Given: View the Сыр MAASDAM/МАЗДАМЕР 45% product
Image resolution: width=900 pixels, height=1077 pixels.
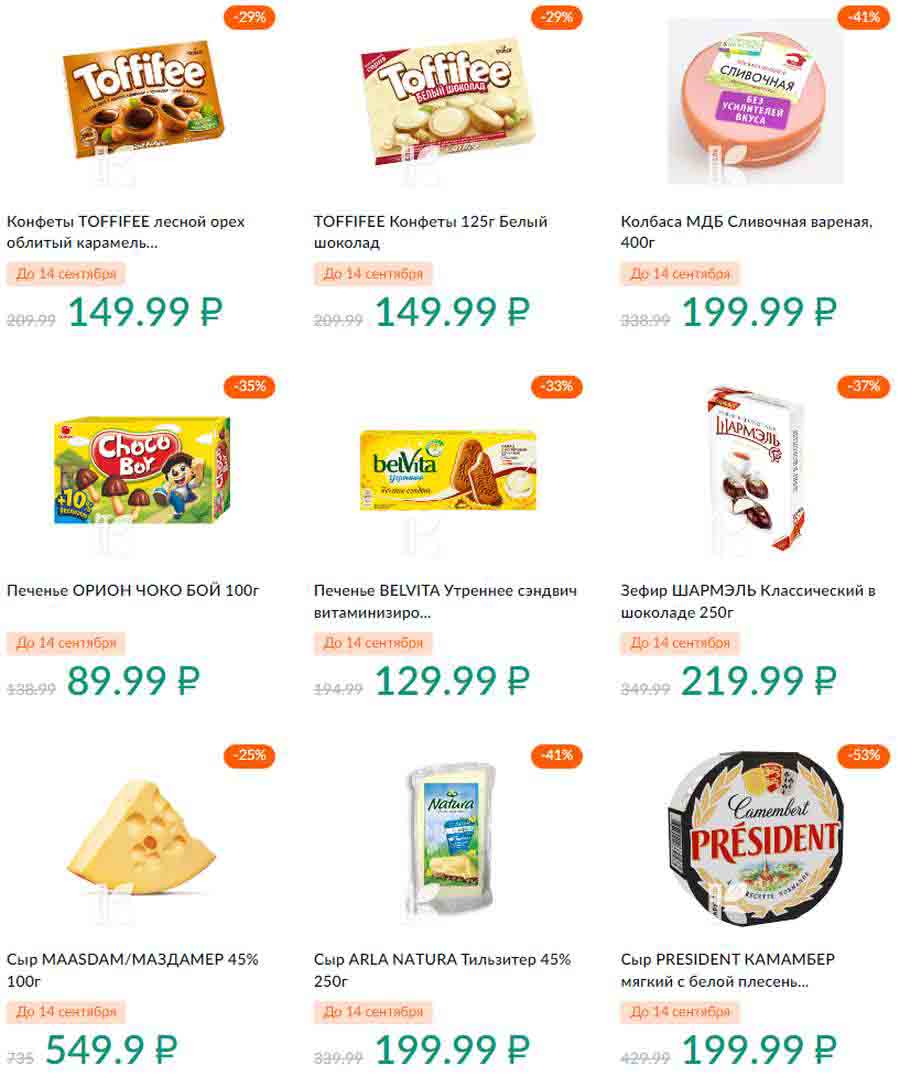Looking at the screenshot, I should (140, 840).
